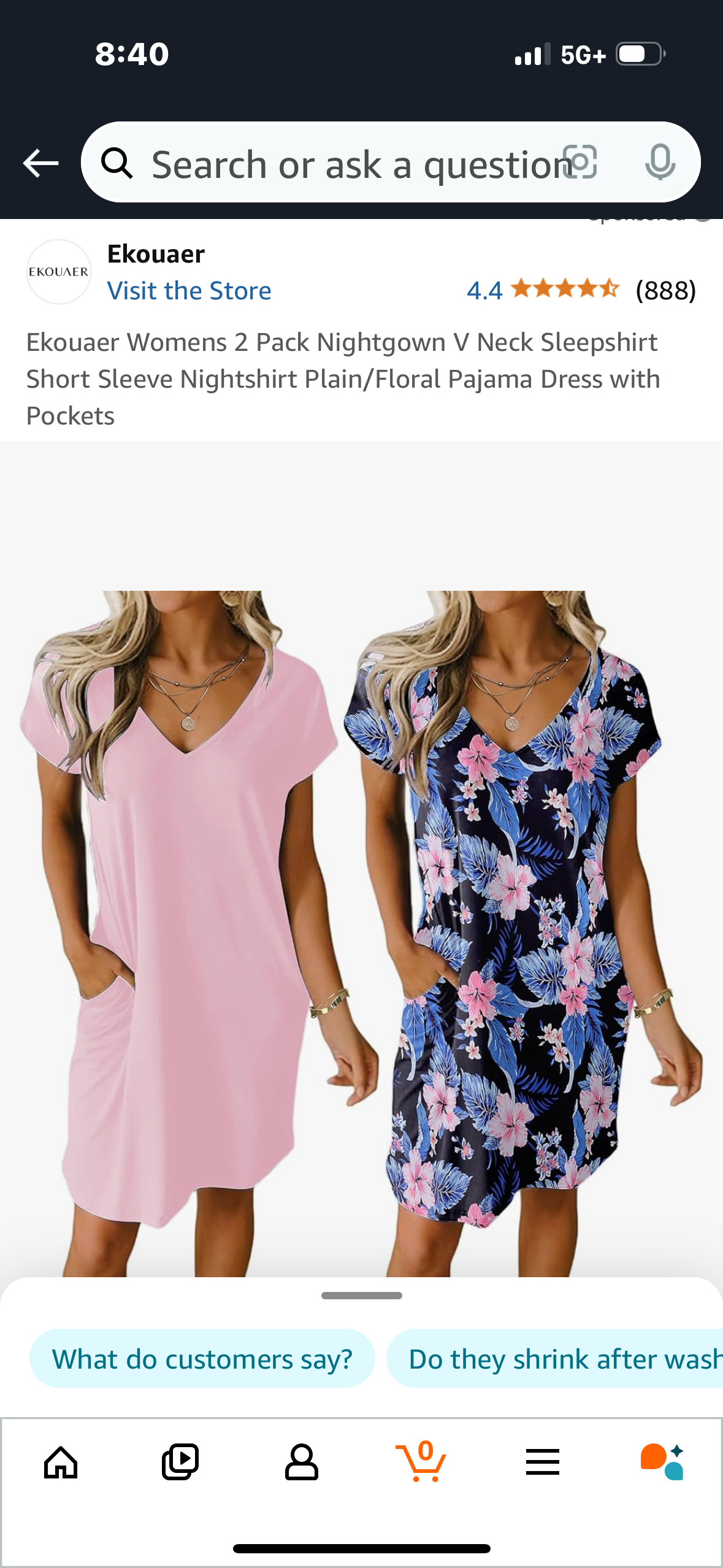Go to the Home tab
This screenshot has width=723, height=1568.
61,1462
